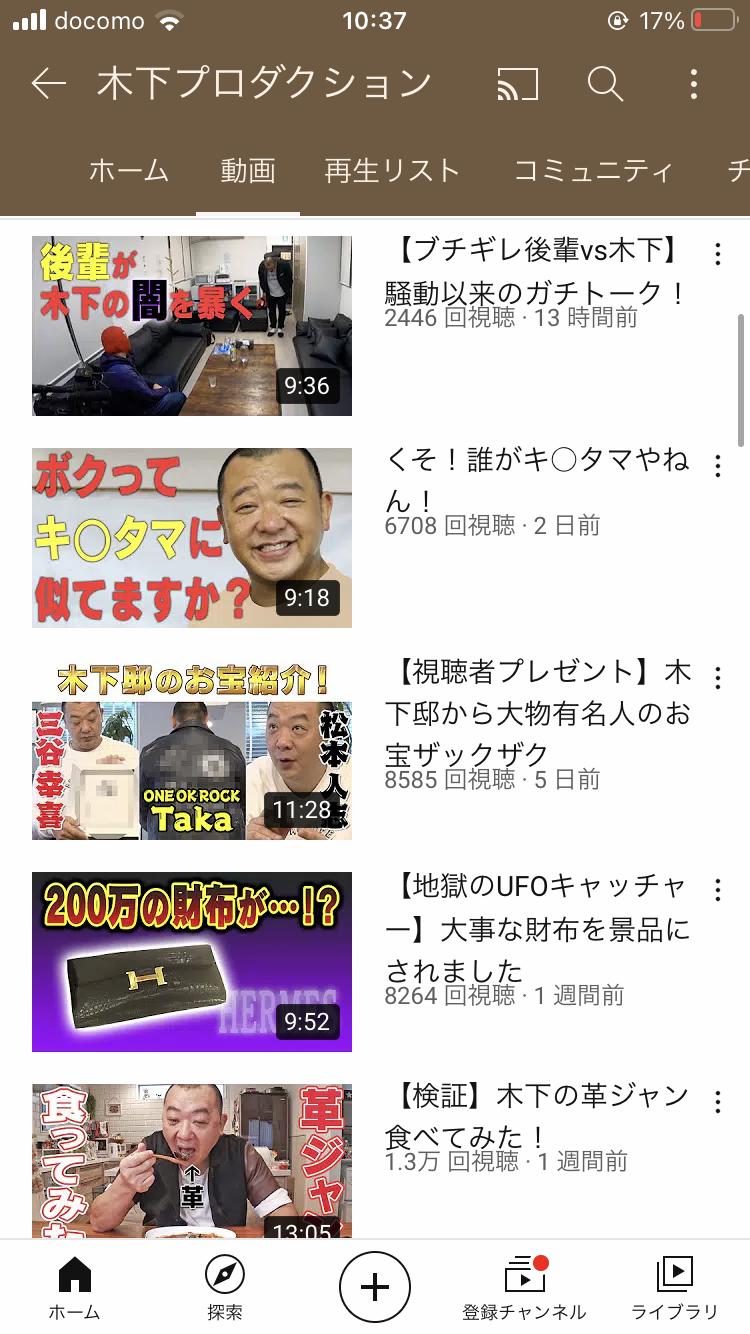Play the 【視聴者プレゼント】 video
The width and height of the screenshot is (750, 1334).
pyautogui.click(x=192, y=750)
